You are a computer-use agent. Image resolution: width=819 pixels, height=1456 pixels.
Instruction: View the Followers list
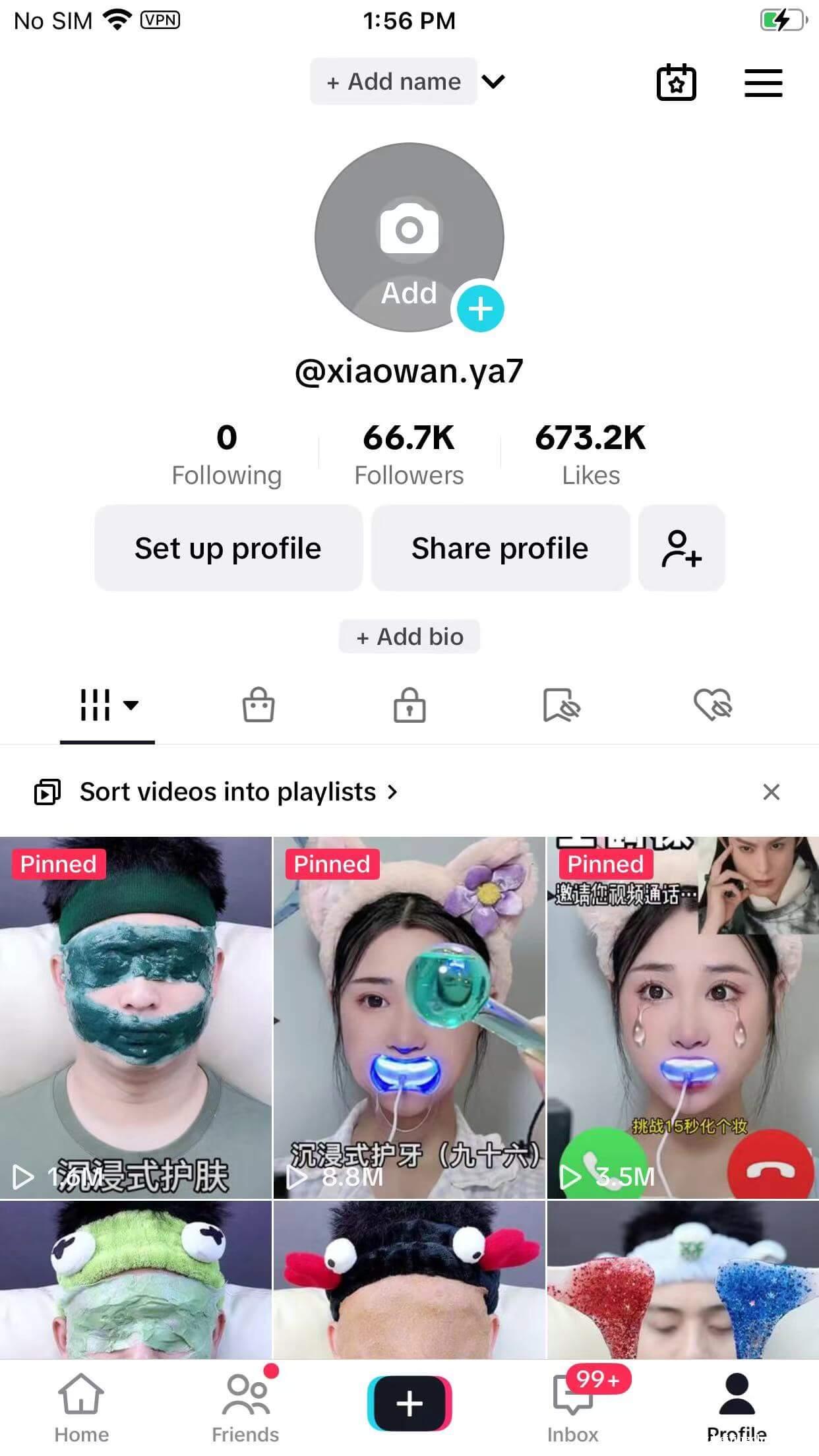coord(409,455)
